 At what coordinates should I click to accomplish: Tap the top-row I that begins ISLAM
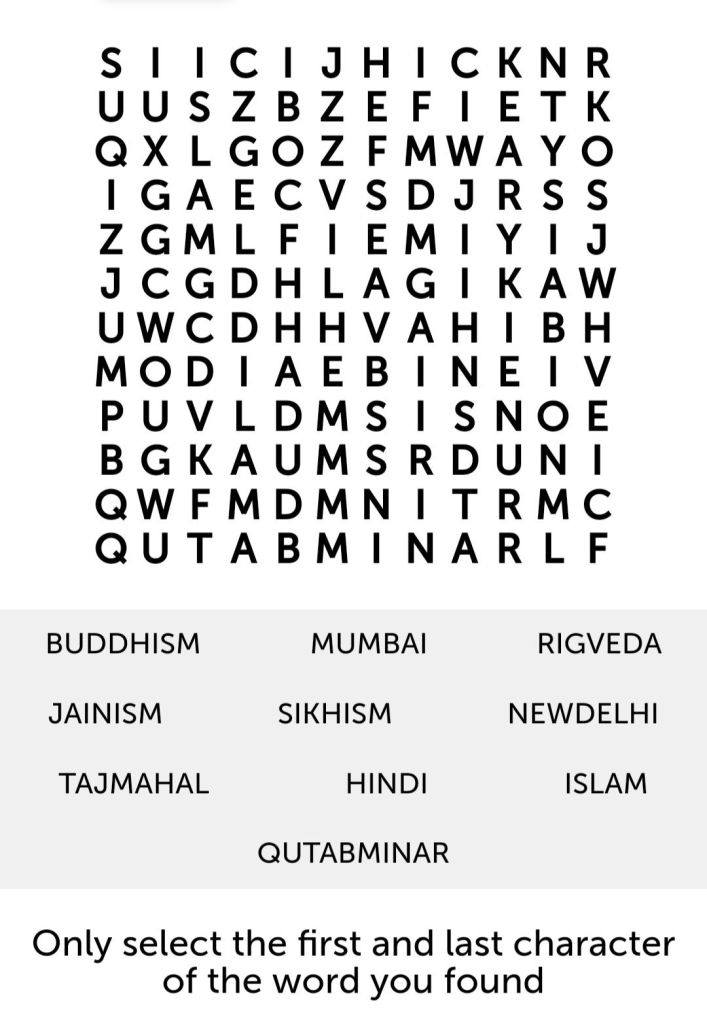click(200, 65)
